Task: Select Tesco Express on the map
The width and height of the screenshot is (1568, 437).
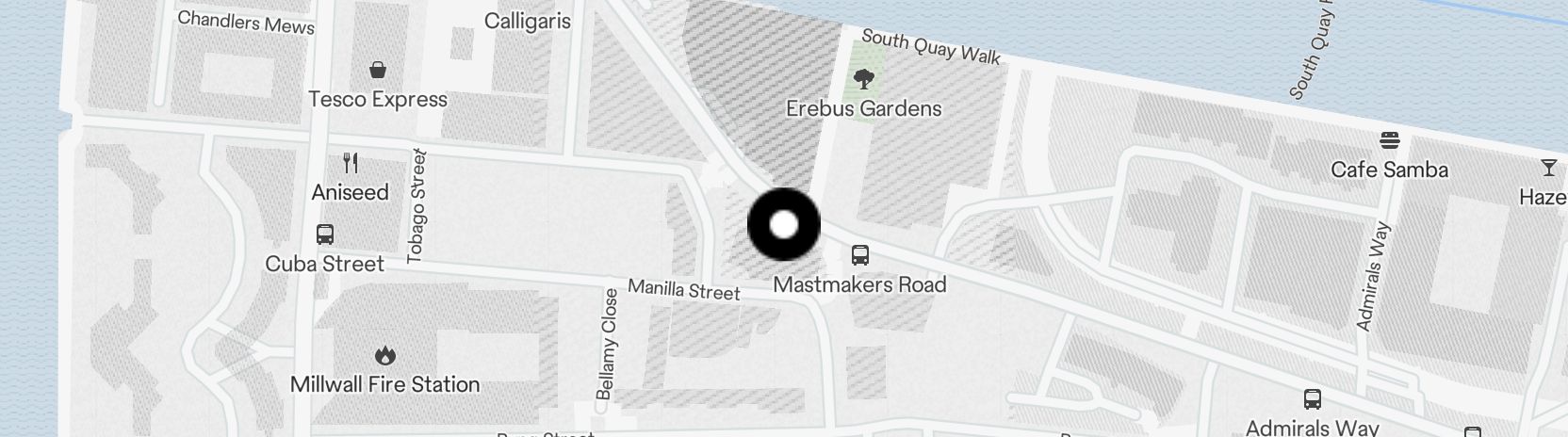Action: click(378, 71)
